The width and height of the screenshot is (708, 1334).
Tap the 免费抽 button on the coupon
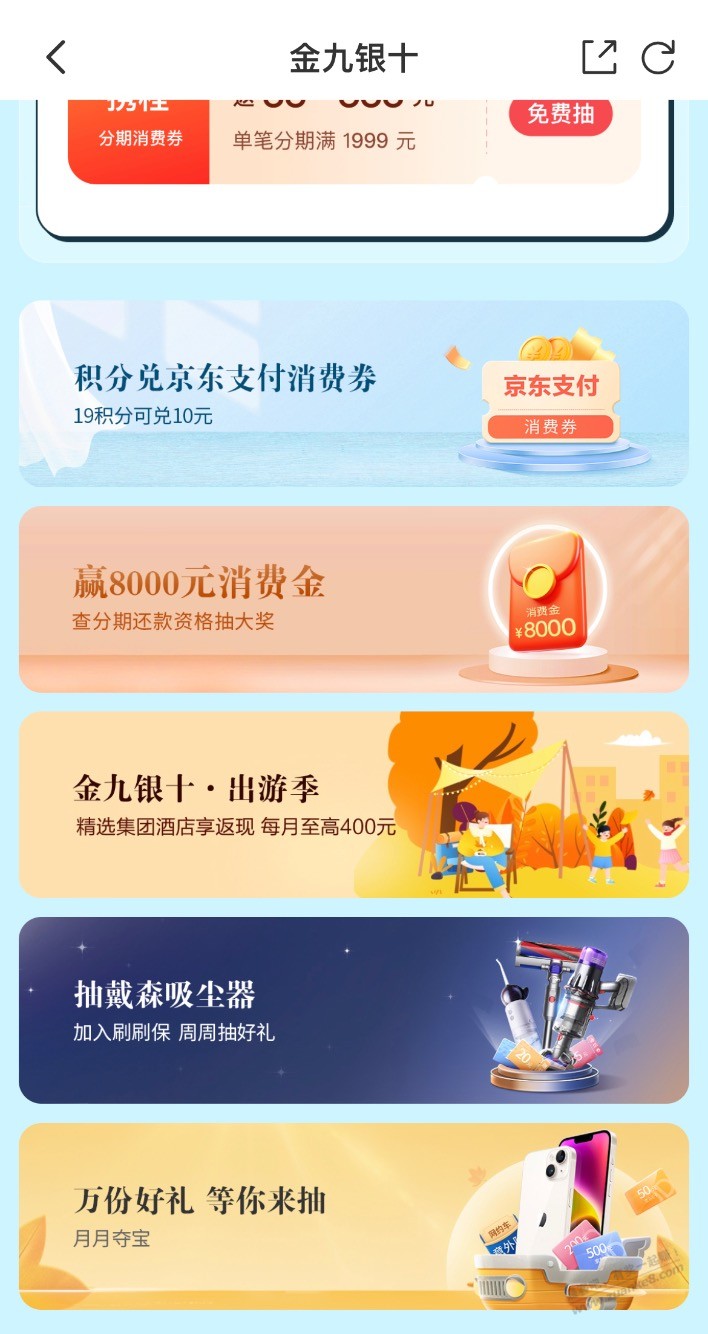[560, 115]
